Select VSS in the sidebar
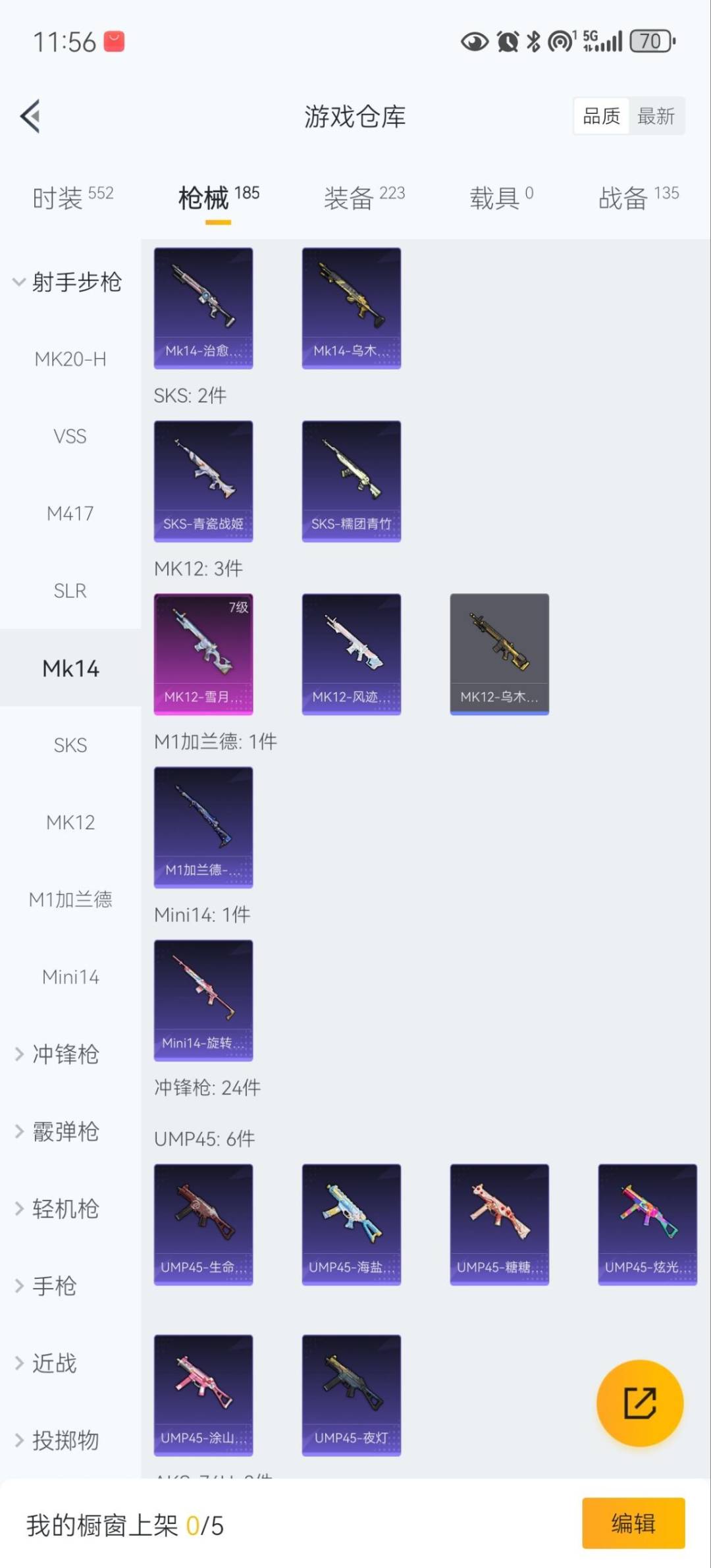Screen dimensions: 711x1568 pos(70,436)
